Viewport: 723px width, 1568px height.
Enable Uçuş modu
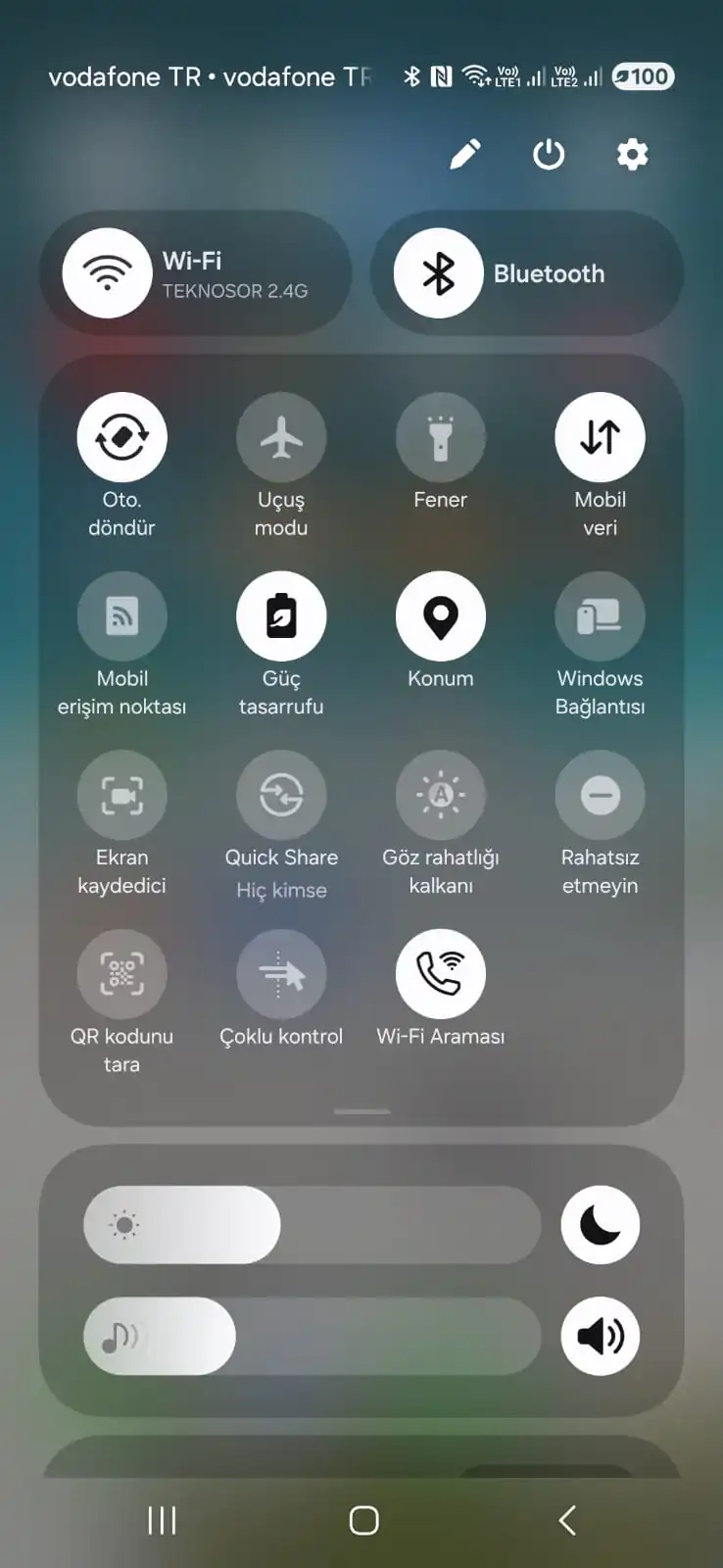tap(281, 437)
